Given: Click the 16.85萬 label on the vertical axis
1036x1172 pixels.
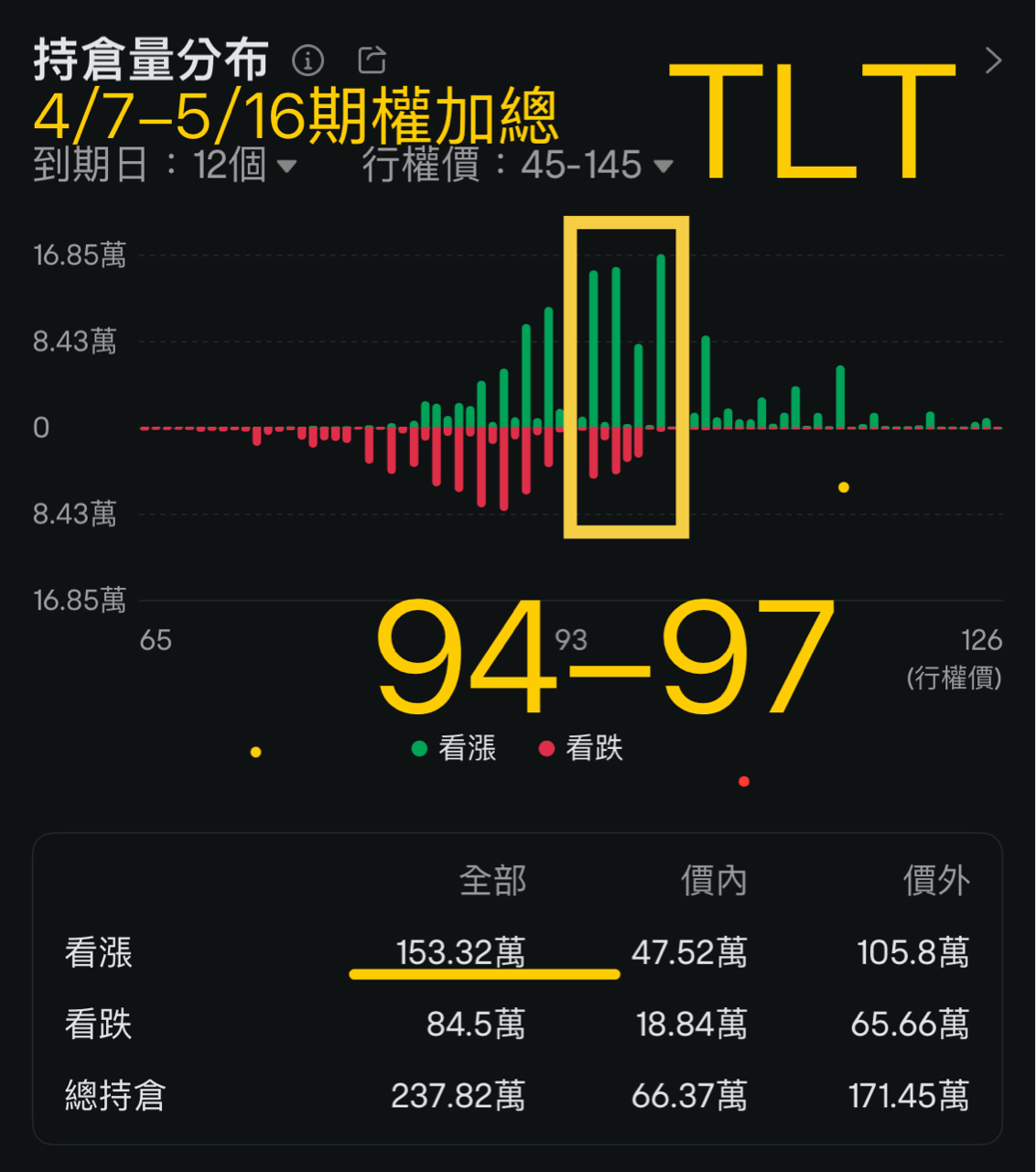Looking at the screenshot, I should [x=81, y=255].
